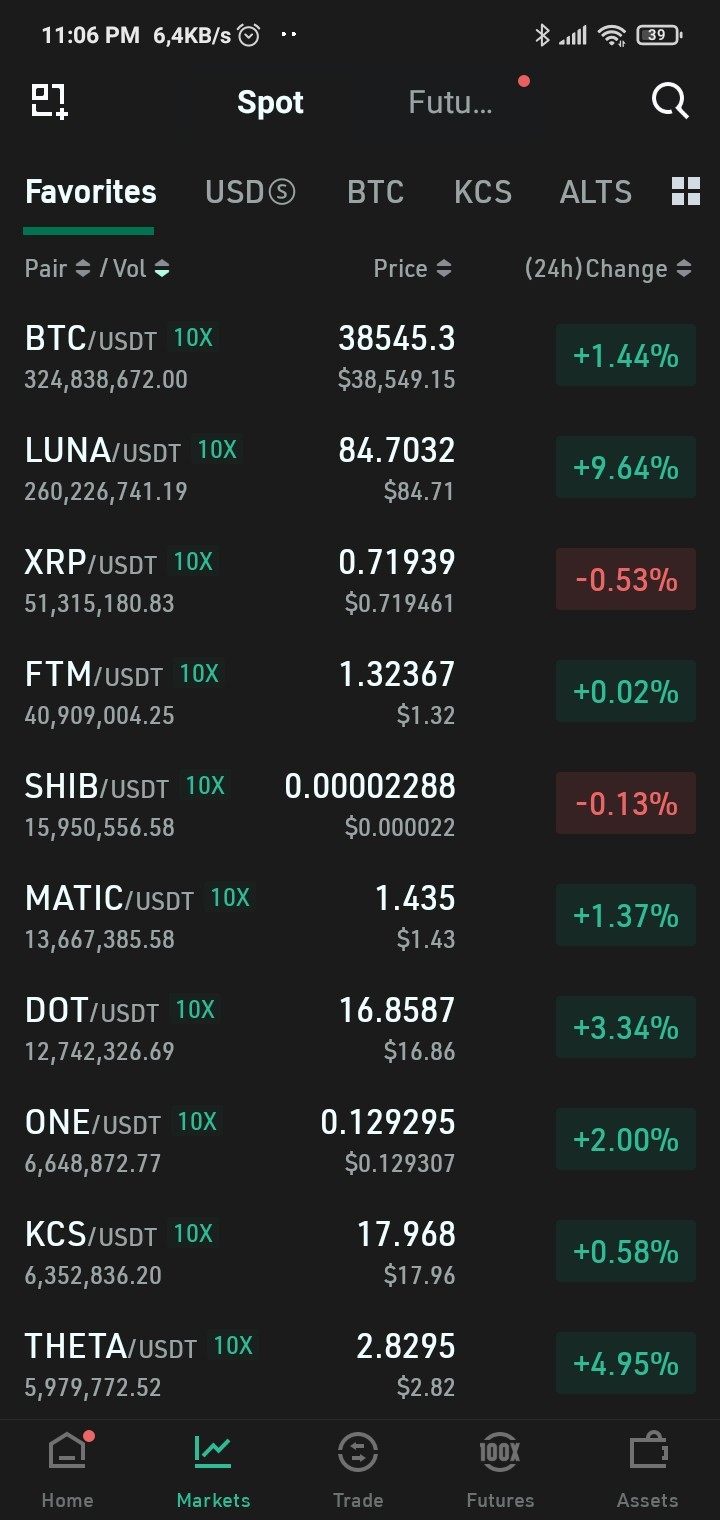Select the USDⓈ market tab
Screen dimensions: 720x1520
(250, 192)
